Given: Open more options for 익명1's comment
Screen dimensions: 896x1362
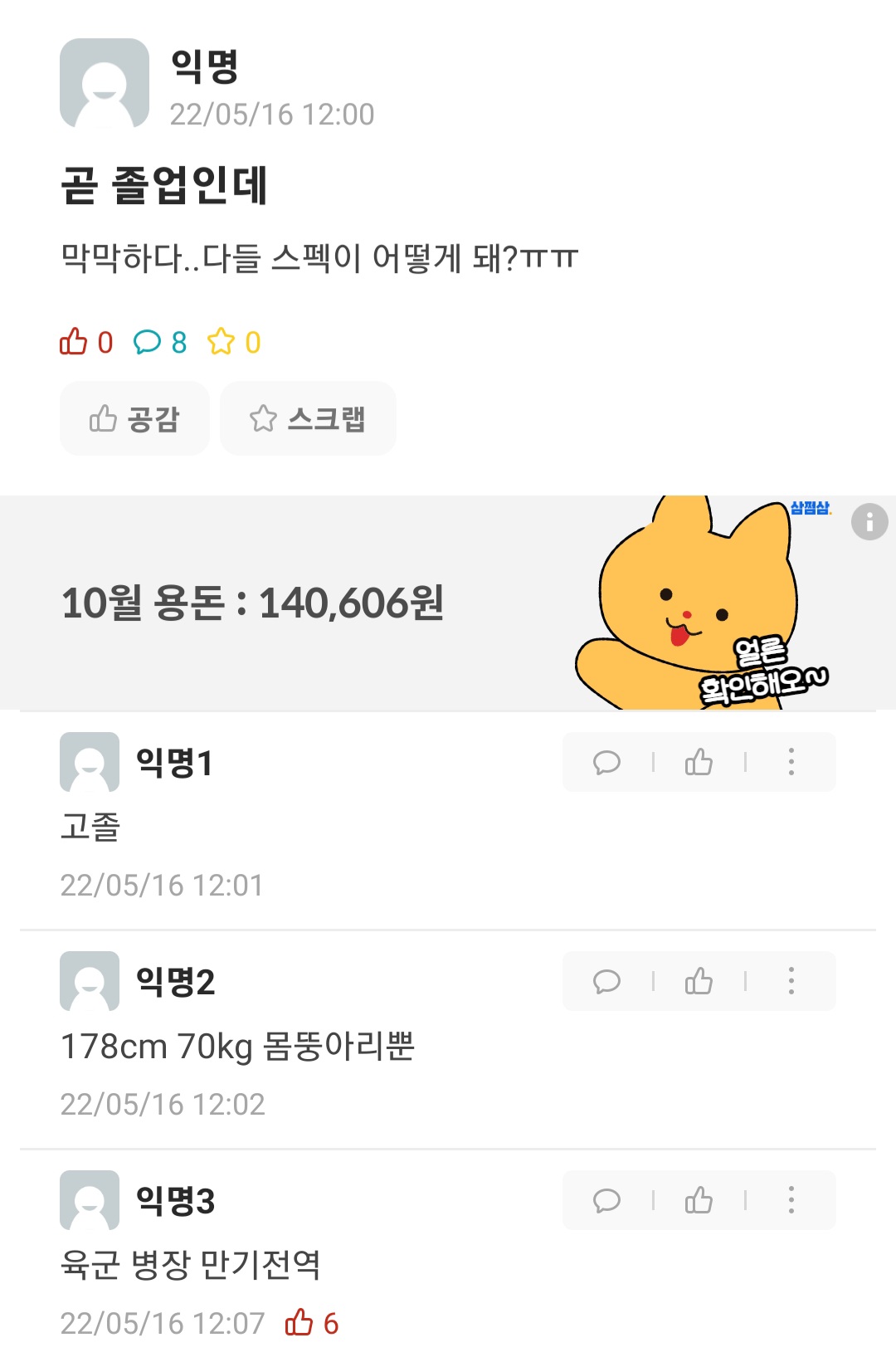Looking at the screenshot, I should point(791,762).
